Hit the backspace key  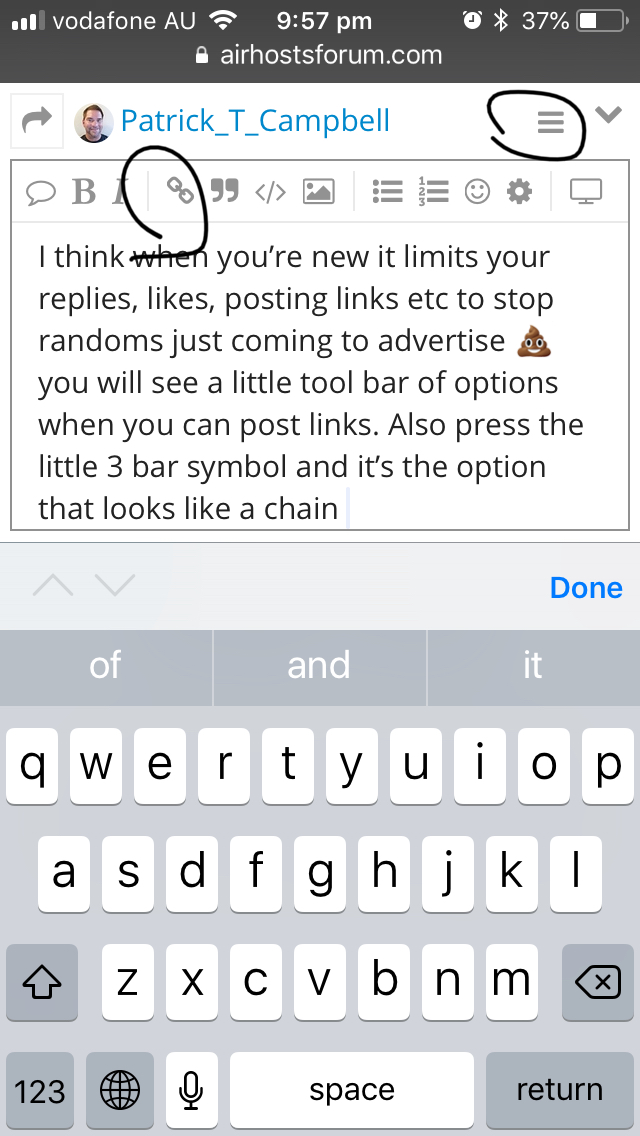coord(598,982)
